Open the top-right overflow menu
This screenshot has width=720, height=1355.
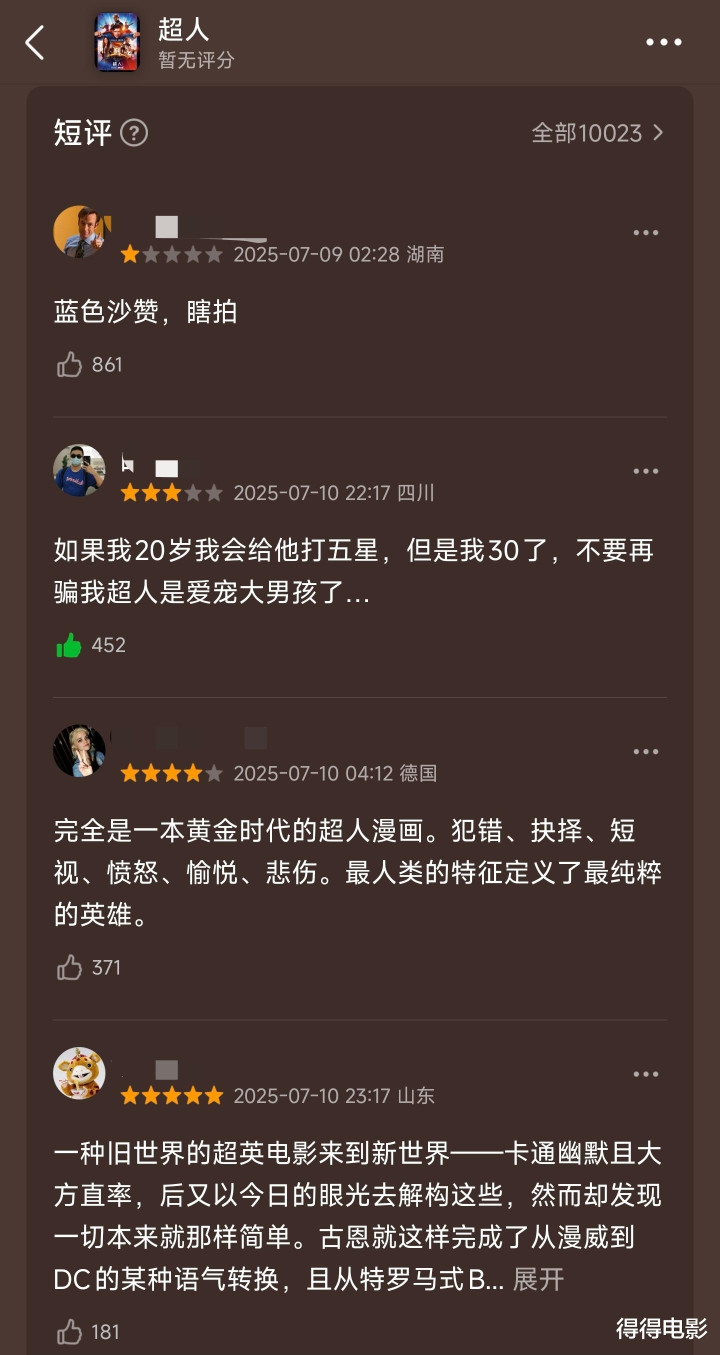663,42
